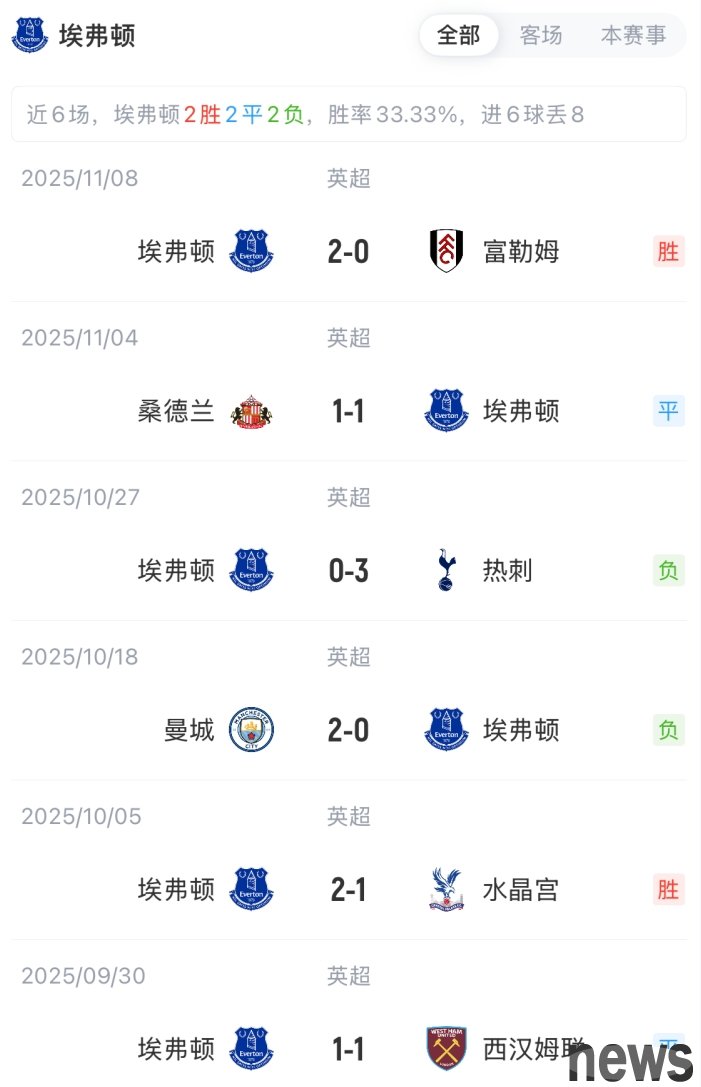701x1087 pixels.
Task: Select the 全部 filter tab
Action: (x=459, y=36)
